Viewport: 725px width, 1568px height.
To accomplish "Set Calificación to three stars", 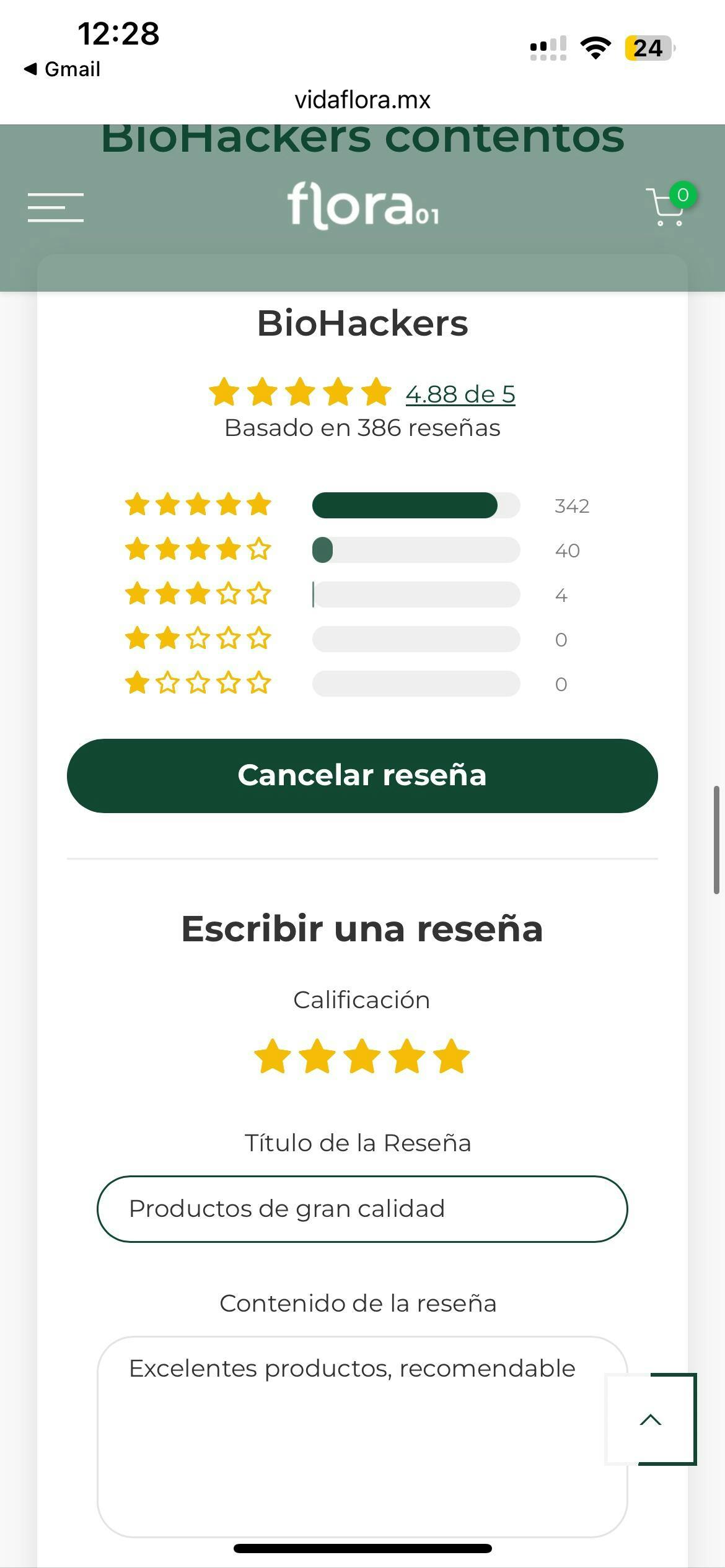I will click(362, 1056).
